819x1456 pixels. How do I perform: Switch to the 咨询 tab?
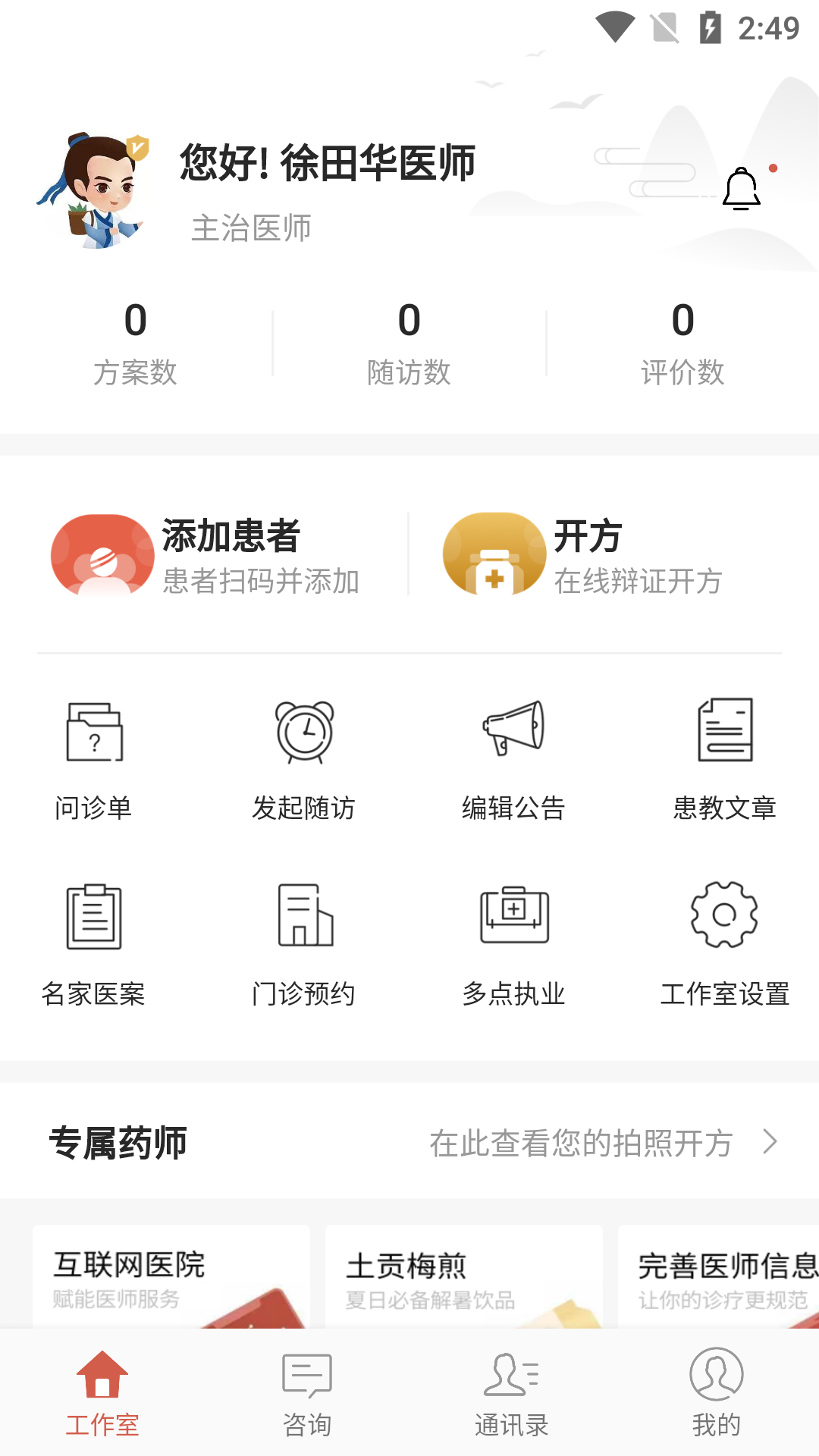click(x=307, y=1392)
